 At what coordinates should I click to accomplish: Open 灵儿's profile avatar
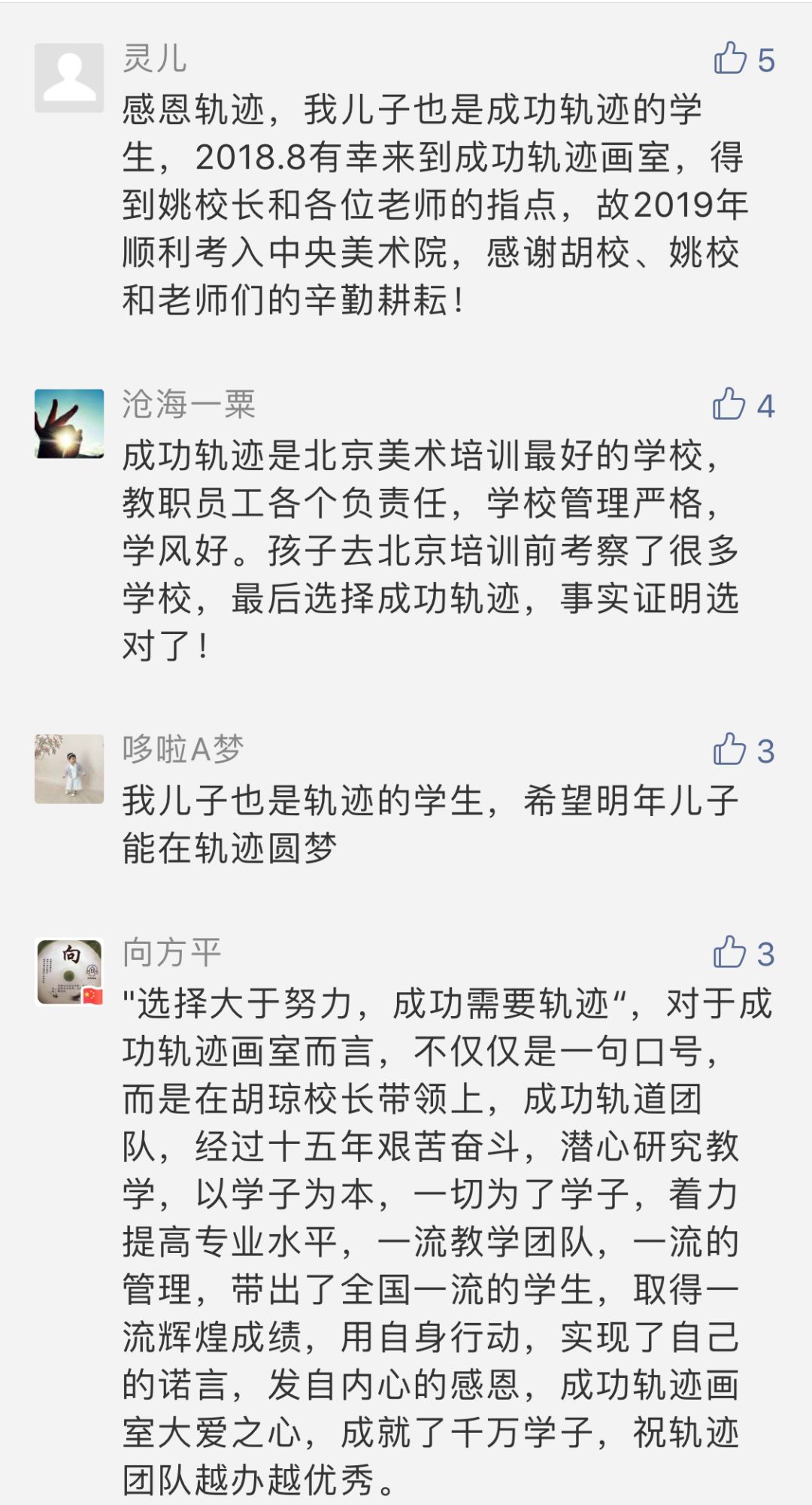[x=69, y=78]
